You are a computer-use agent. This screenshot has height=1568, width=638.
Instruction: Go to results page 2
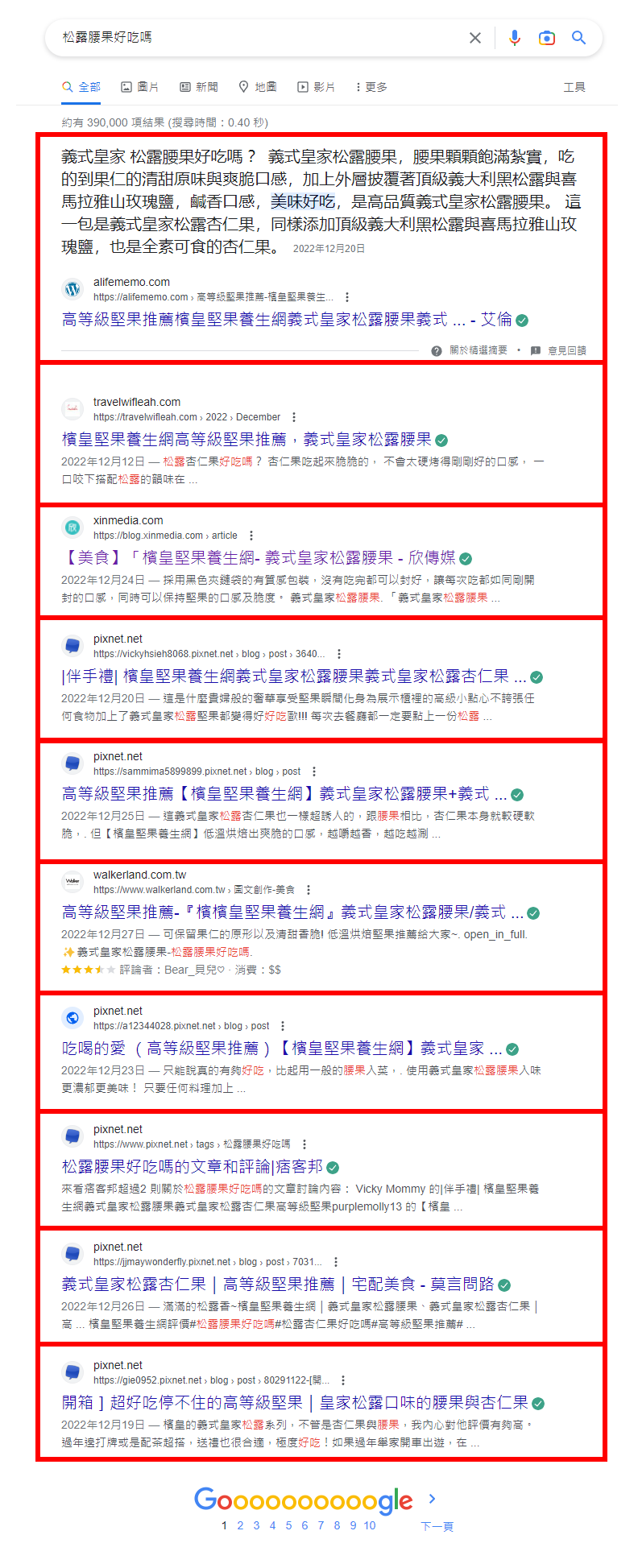pos(240,1525)
